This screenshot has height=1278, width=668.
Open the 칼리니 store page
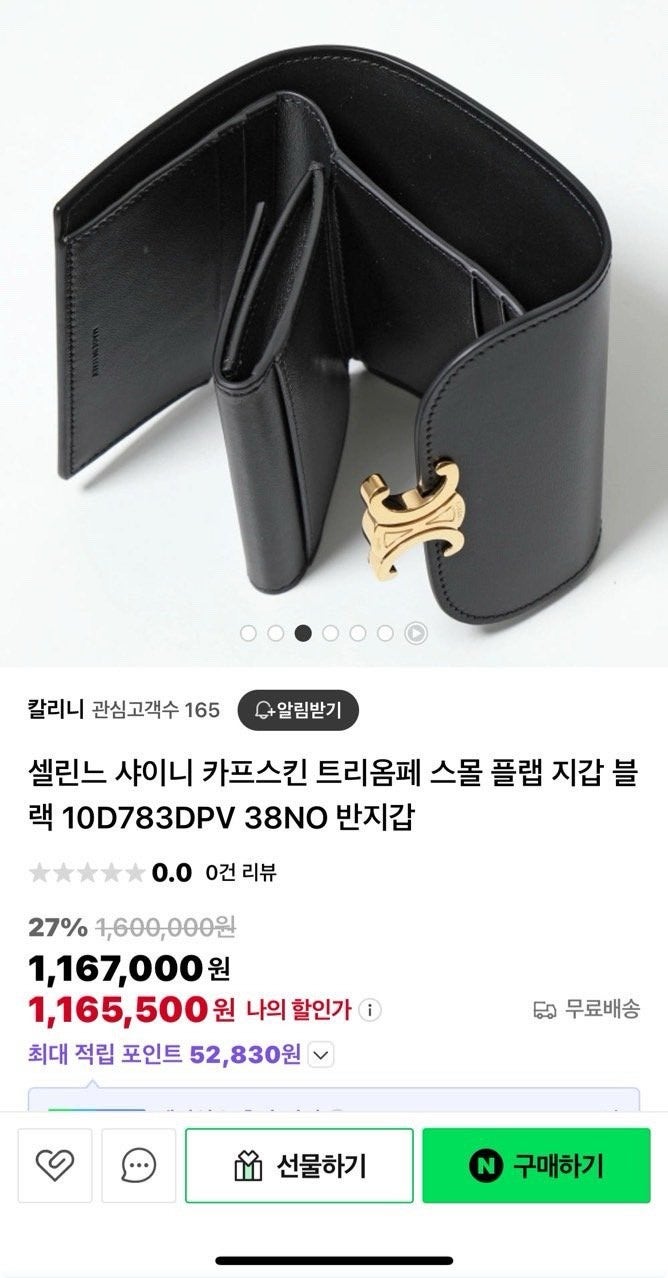point(54,710)
